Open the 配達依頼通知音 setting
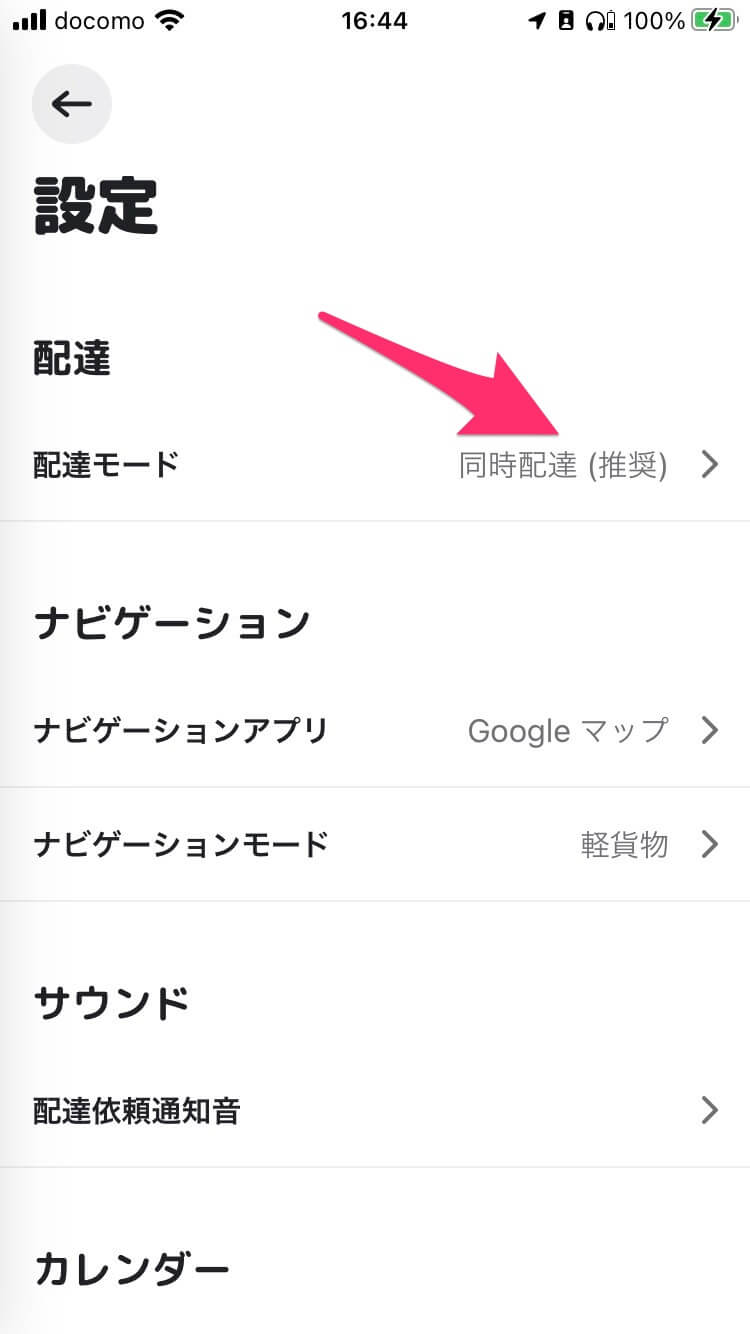The image size is (750, 1334). tap(375, 1111)
